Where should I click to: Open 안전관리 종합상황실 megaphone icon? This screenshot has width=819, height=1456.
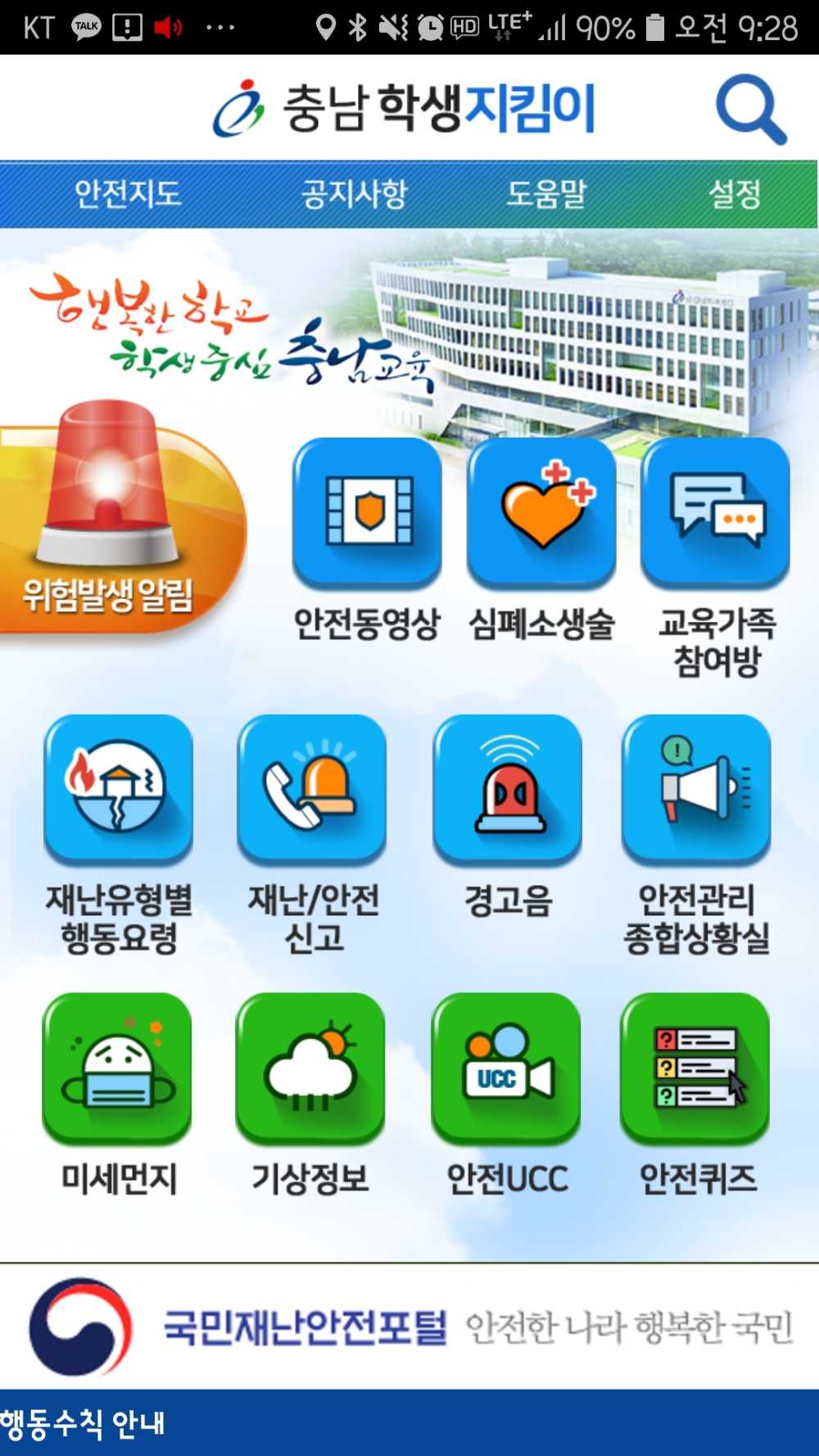(x=697, y=791)
